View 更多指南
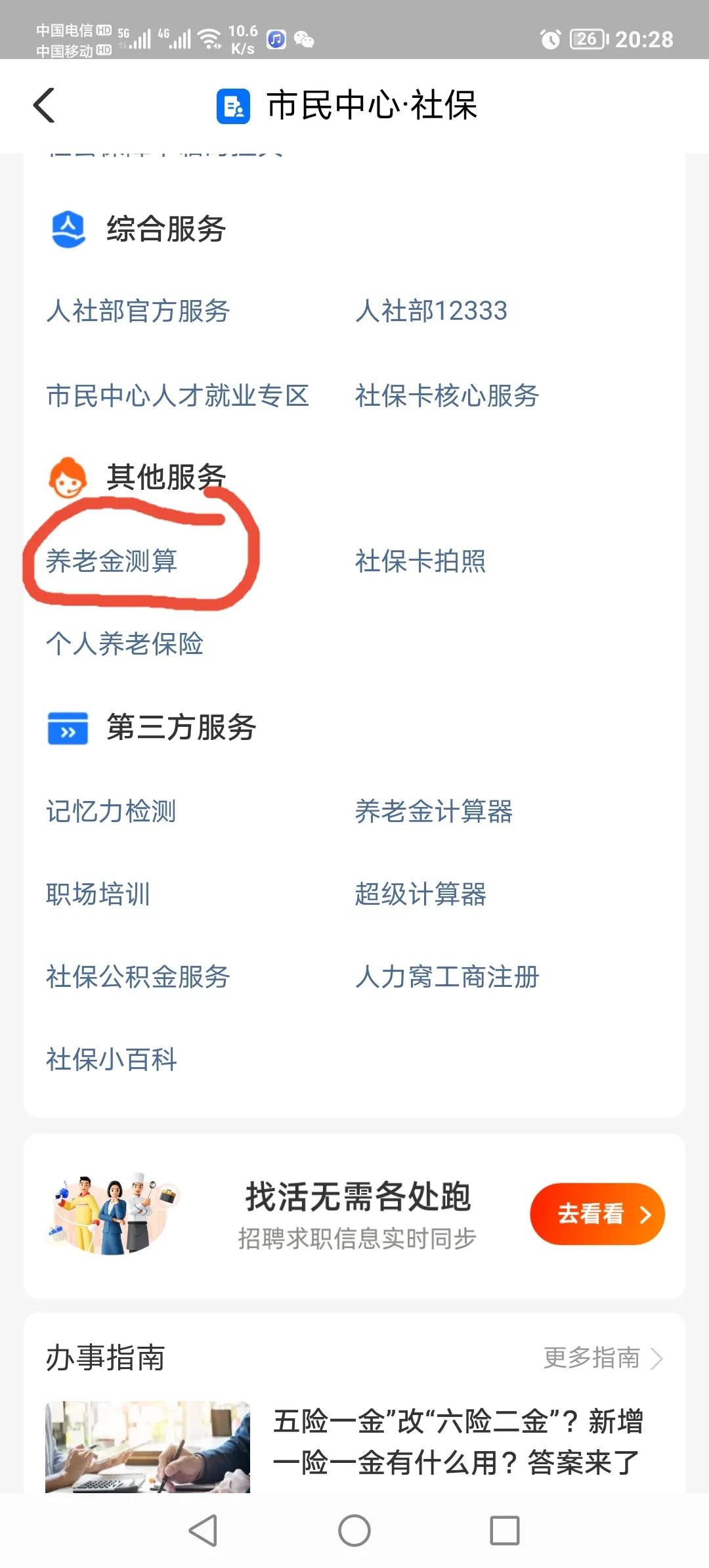Viewport: 709px width, 1568px height. [x=603, y=1358]
